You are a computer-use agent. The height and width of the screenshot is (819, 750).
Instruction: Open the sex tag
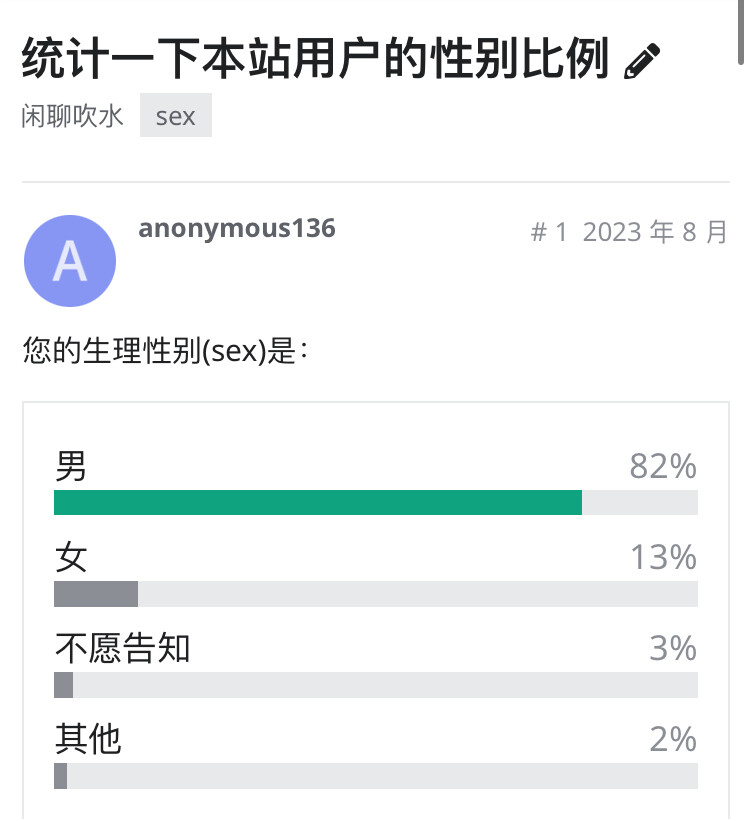tap(175, 116)
